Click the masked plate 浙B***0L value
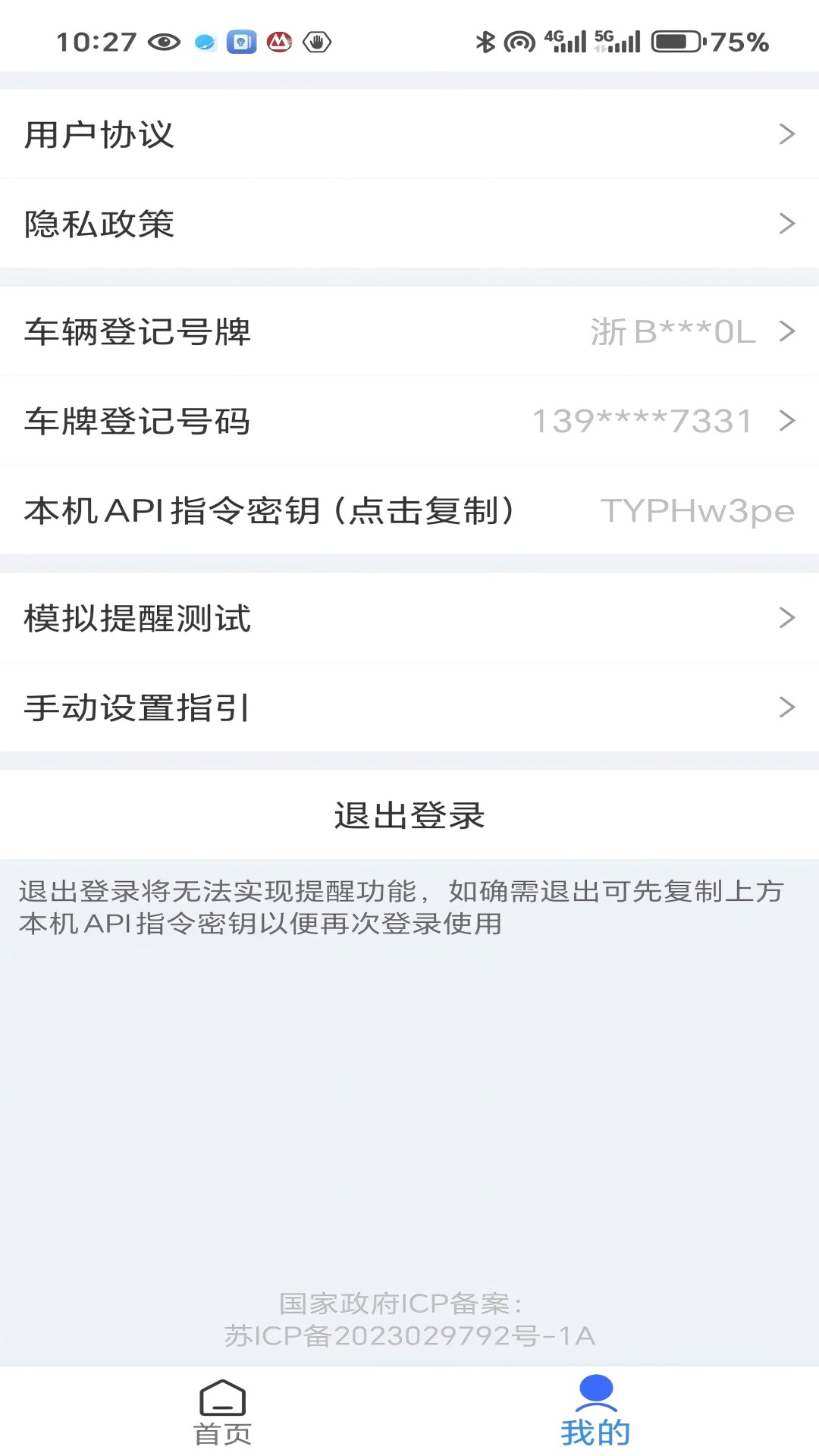This screenshot has height=1456, width=819. tap(673, 331)
